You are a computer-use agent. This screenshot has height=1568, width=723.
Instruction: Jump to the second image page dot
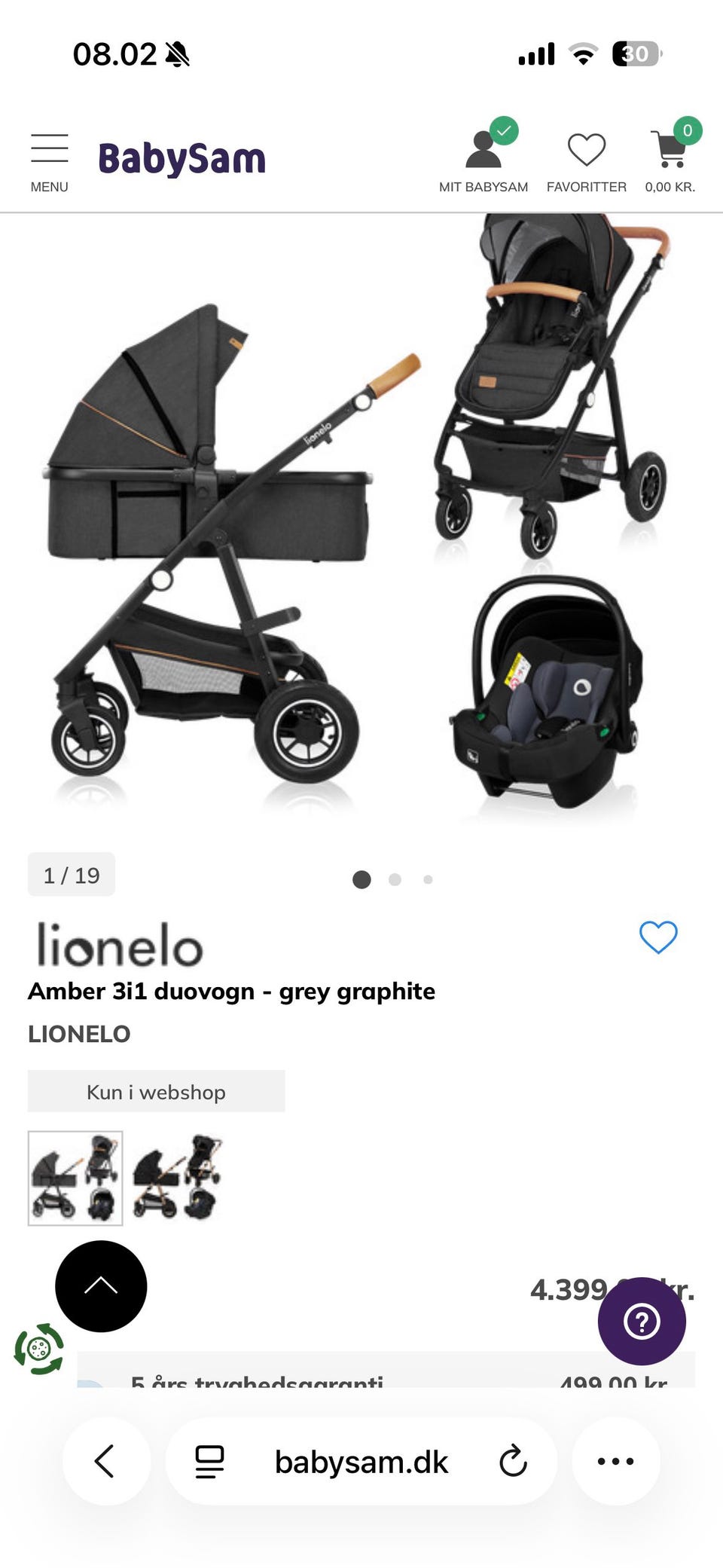tap(395, 879)
